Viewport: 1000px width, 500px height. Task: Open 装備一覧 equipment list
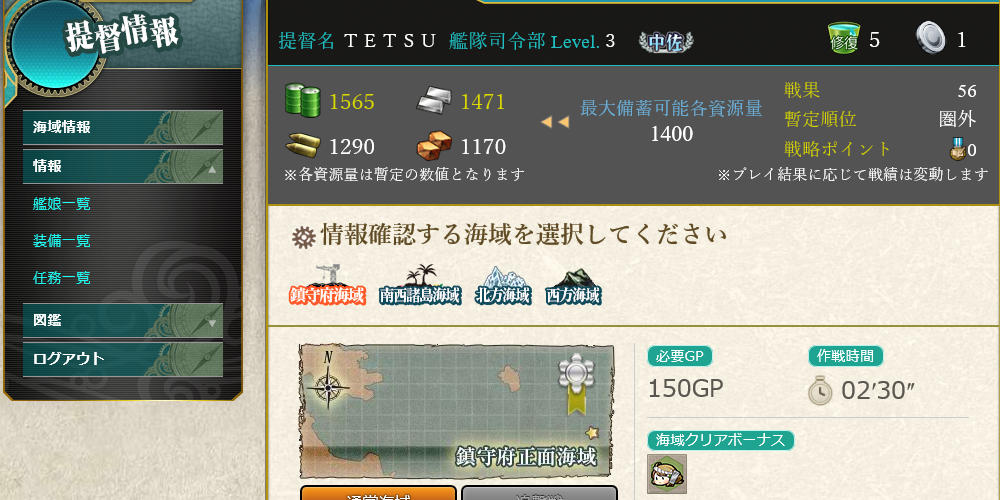(62, 241)
